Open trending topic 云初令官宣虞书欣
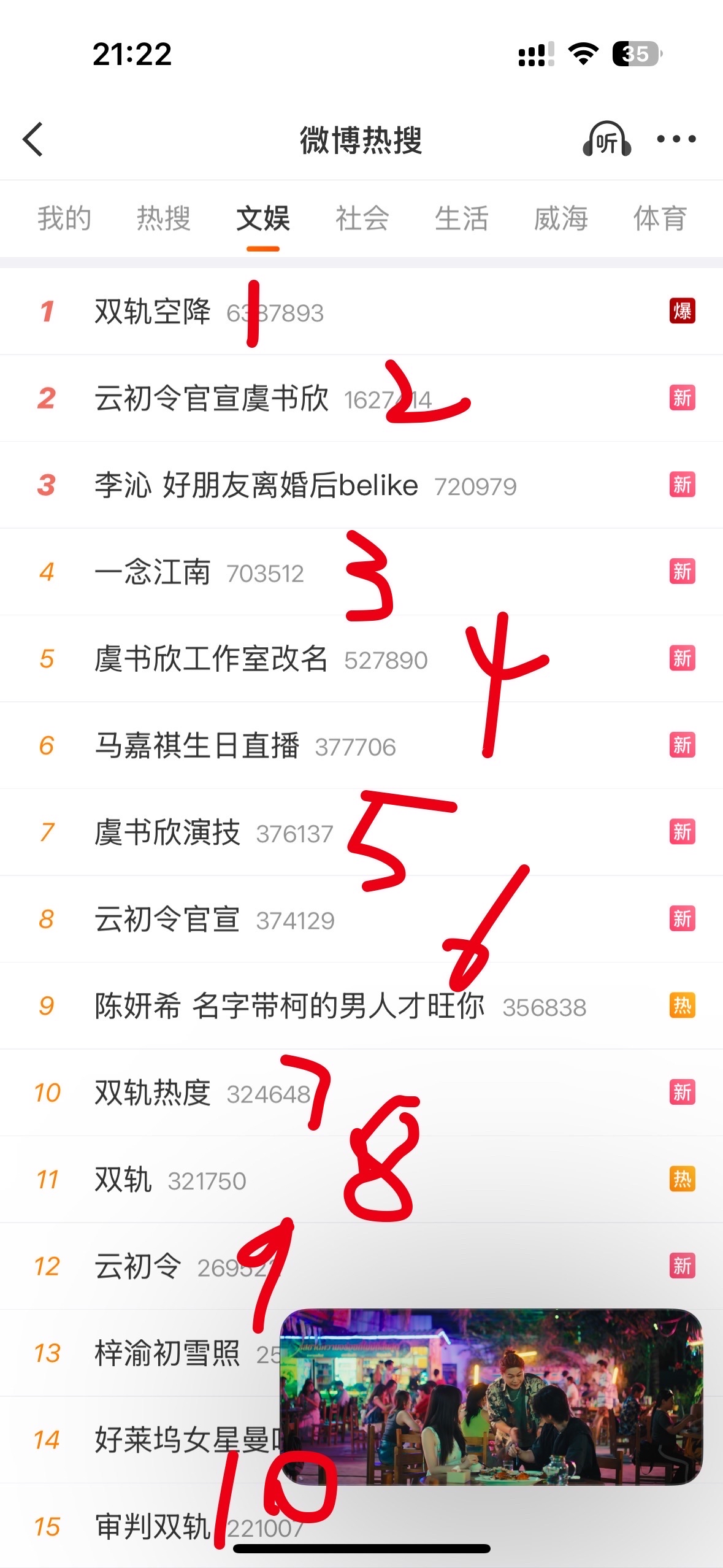The width and height of the screenshot is (723, 1568). point(212,399)
